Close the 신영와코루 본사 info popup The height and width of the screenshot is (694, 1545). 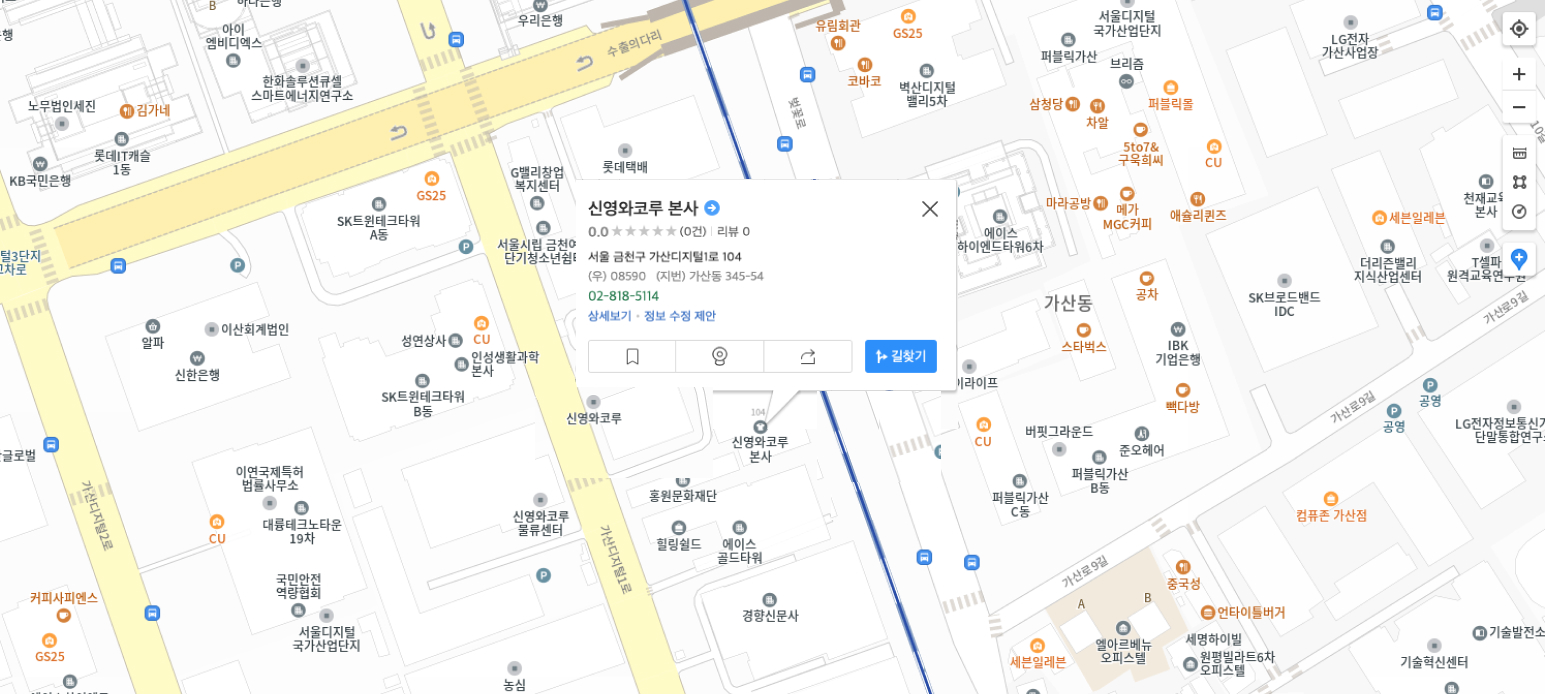click(929, 209)
